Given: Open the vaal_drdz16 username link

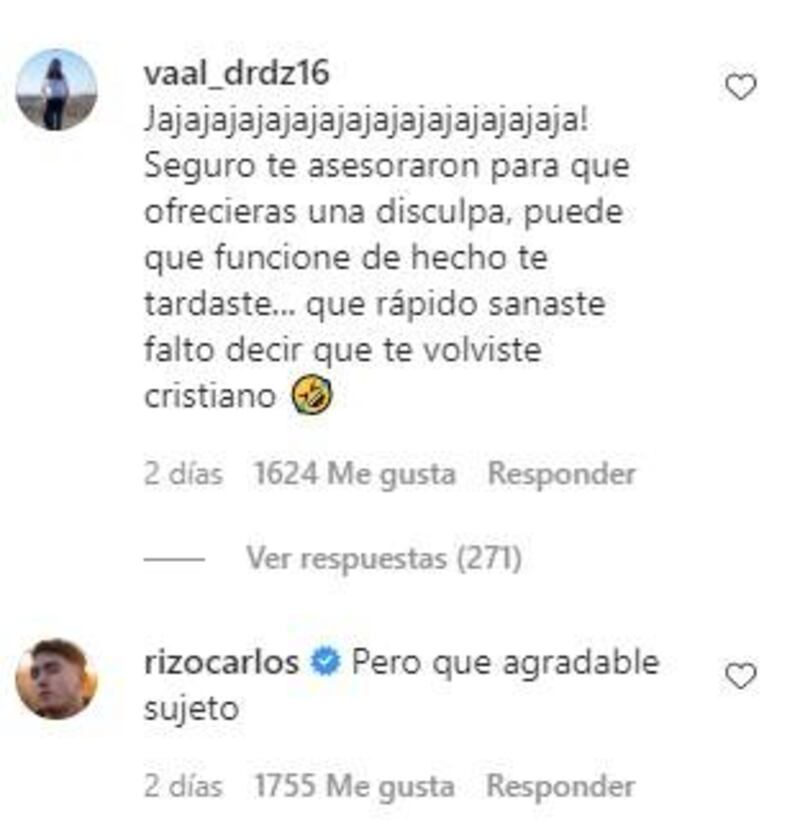Looking at the screenshot, I should tap(236, 74).
